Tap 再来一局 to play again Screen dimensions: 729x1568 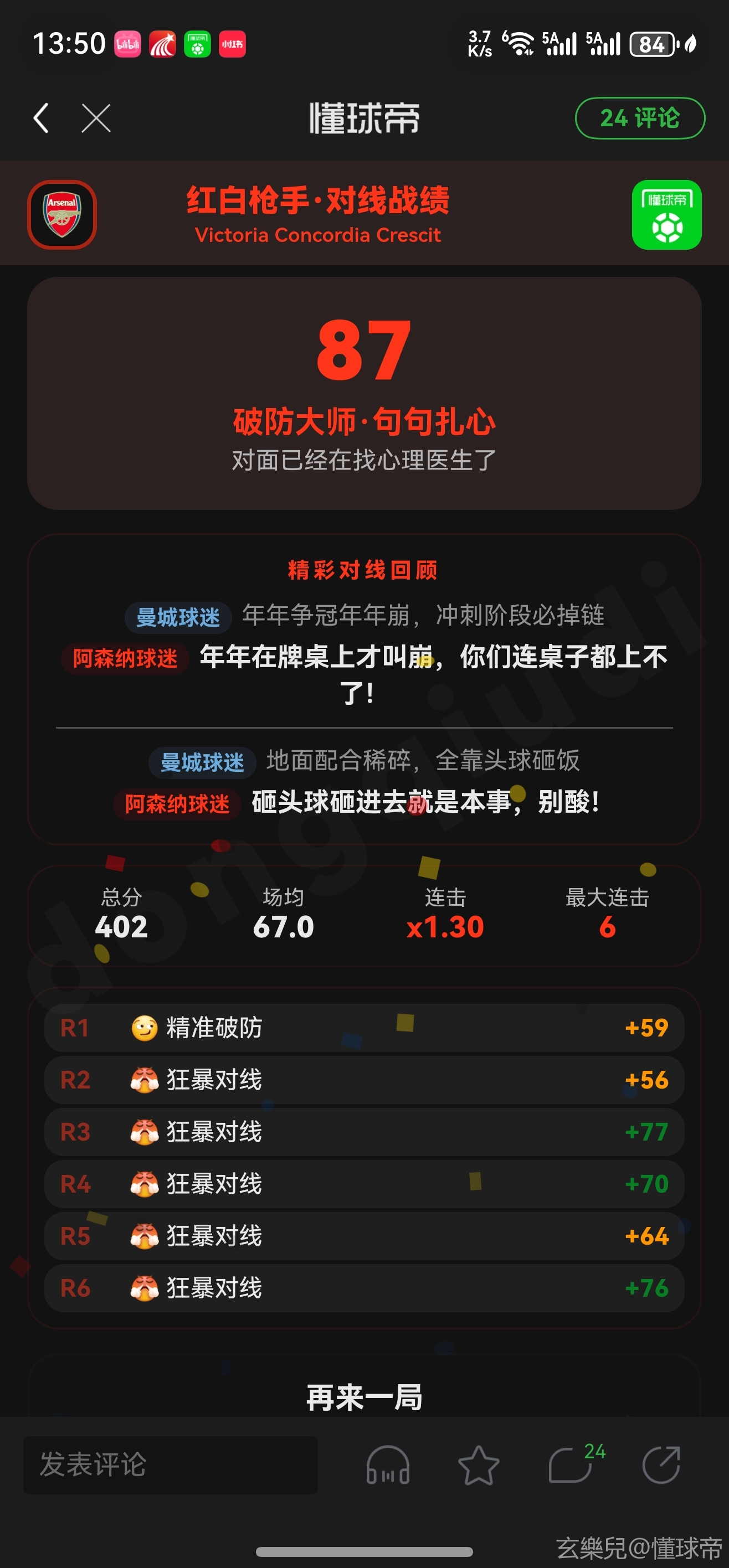point(364,1397)
